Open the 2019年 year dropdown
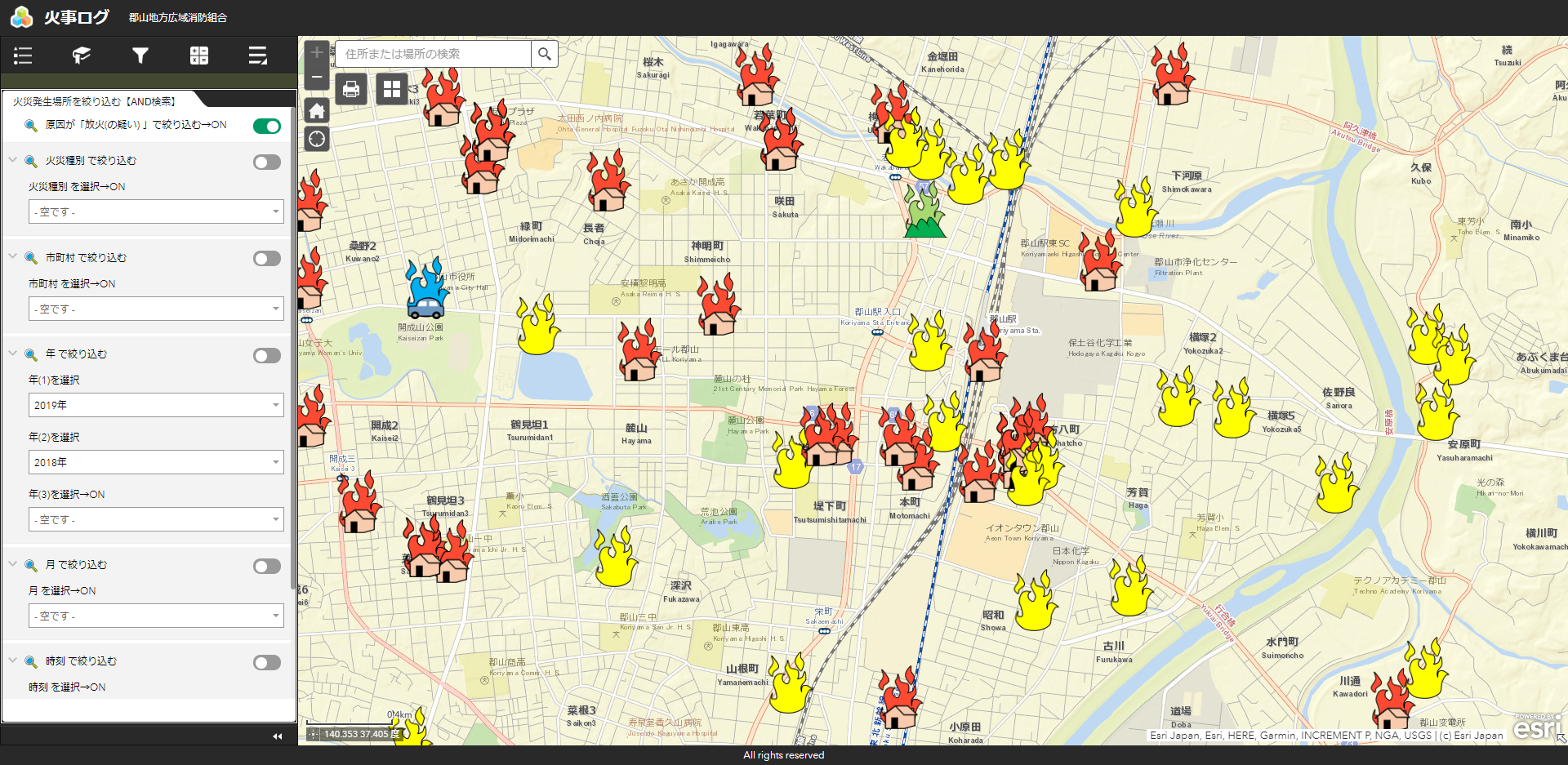The height and width of the screenshot is (765, 1568). pos(156,405)
